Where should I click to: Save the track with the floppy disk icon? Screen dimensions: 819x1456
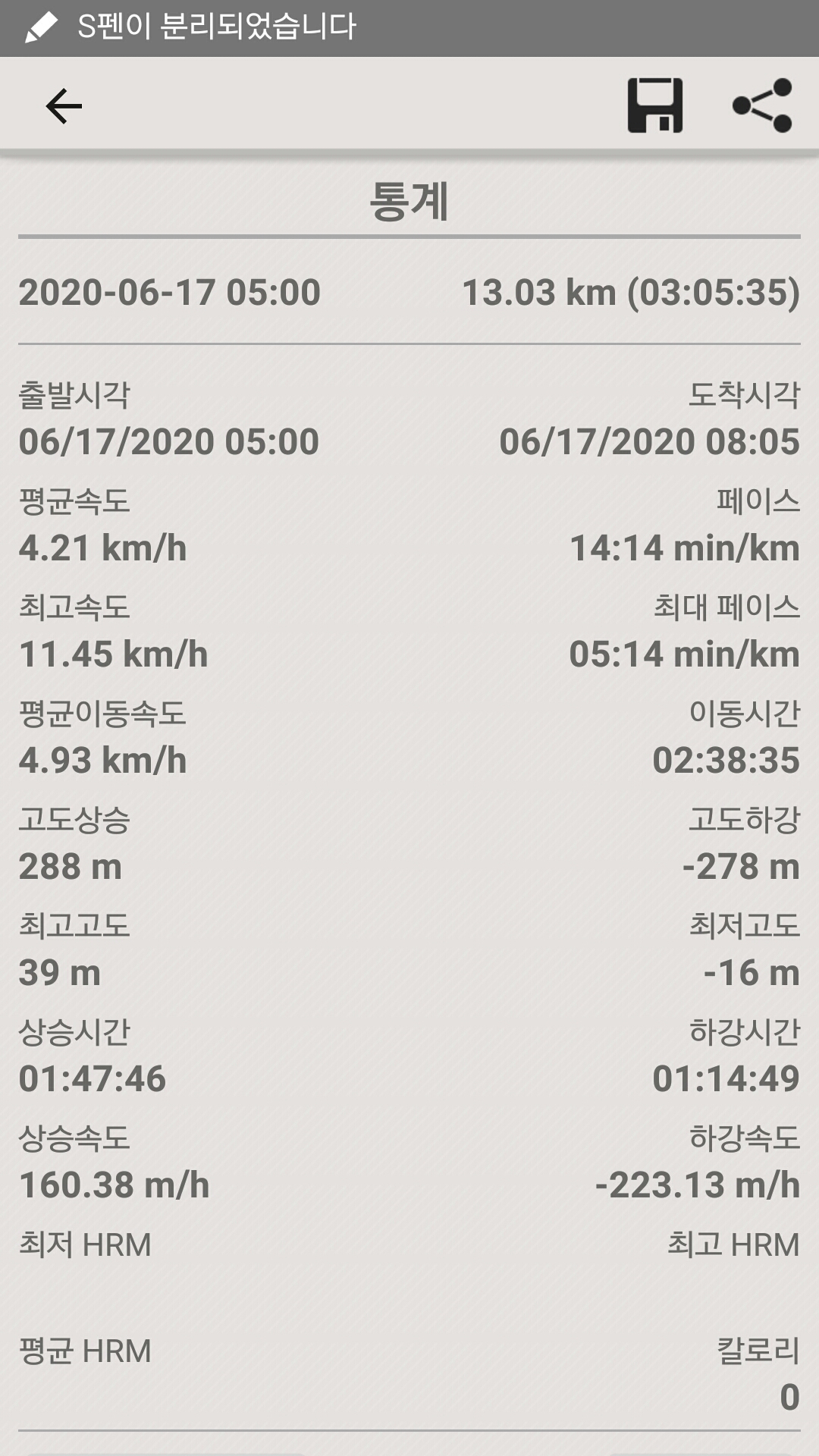pos(655,105)
